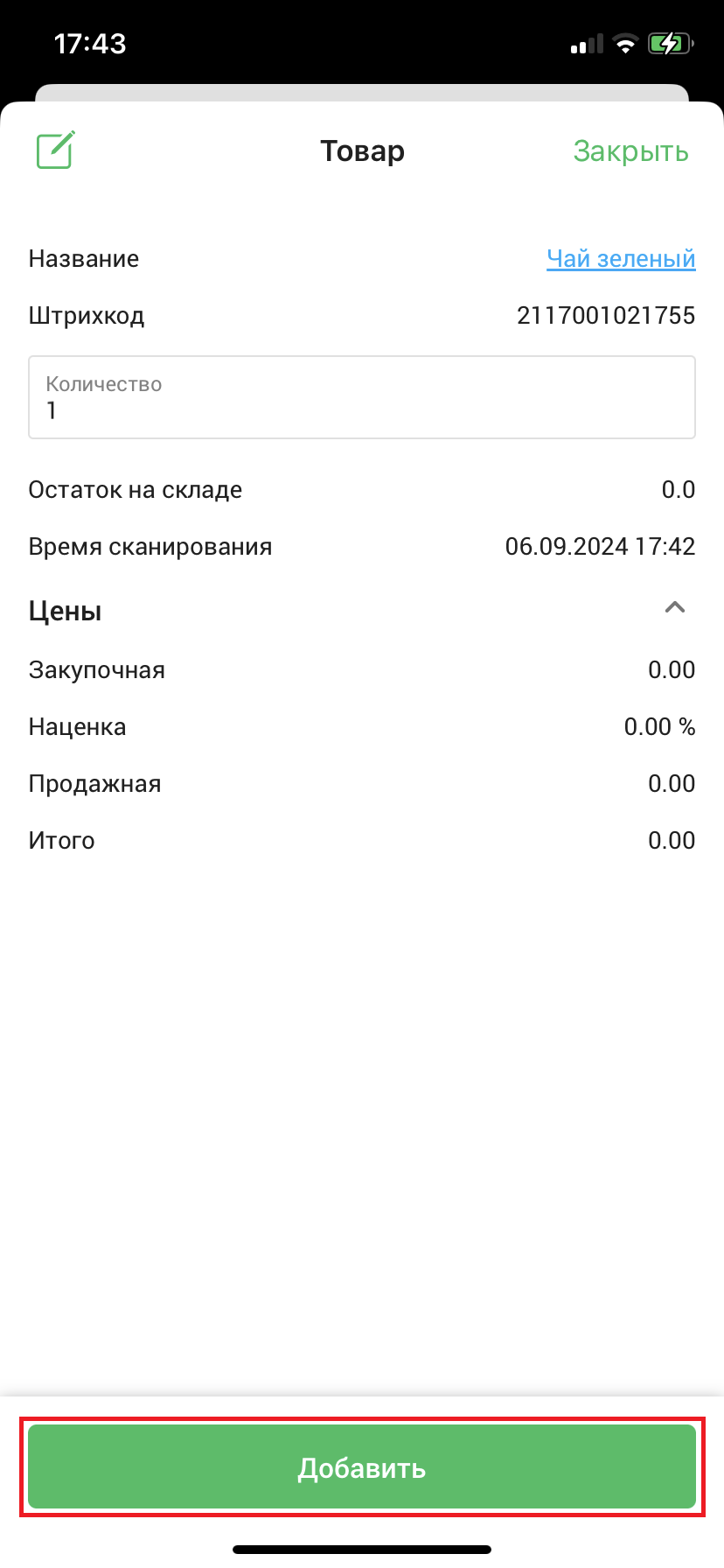
Task: Close the Товар sheet via Закрыть
Action: click(630, 151)
